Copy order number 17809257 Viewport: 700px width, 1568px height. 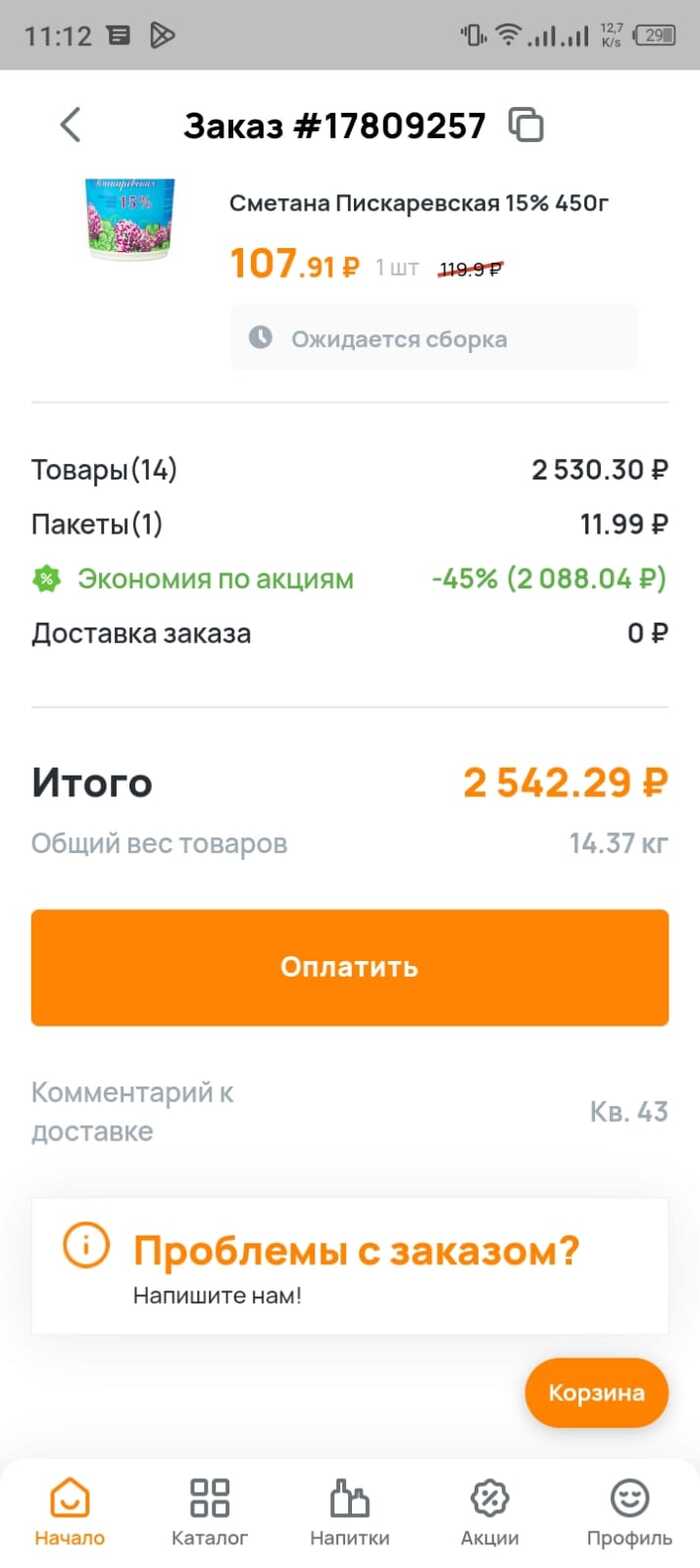[x=526, y=125]
